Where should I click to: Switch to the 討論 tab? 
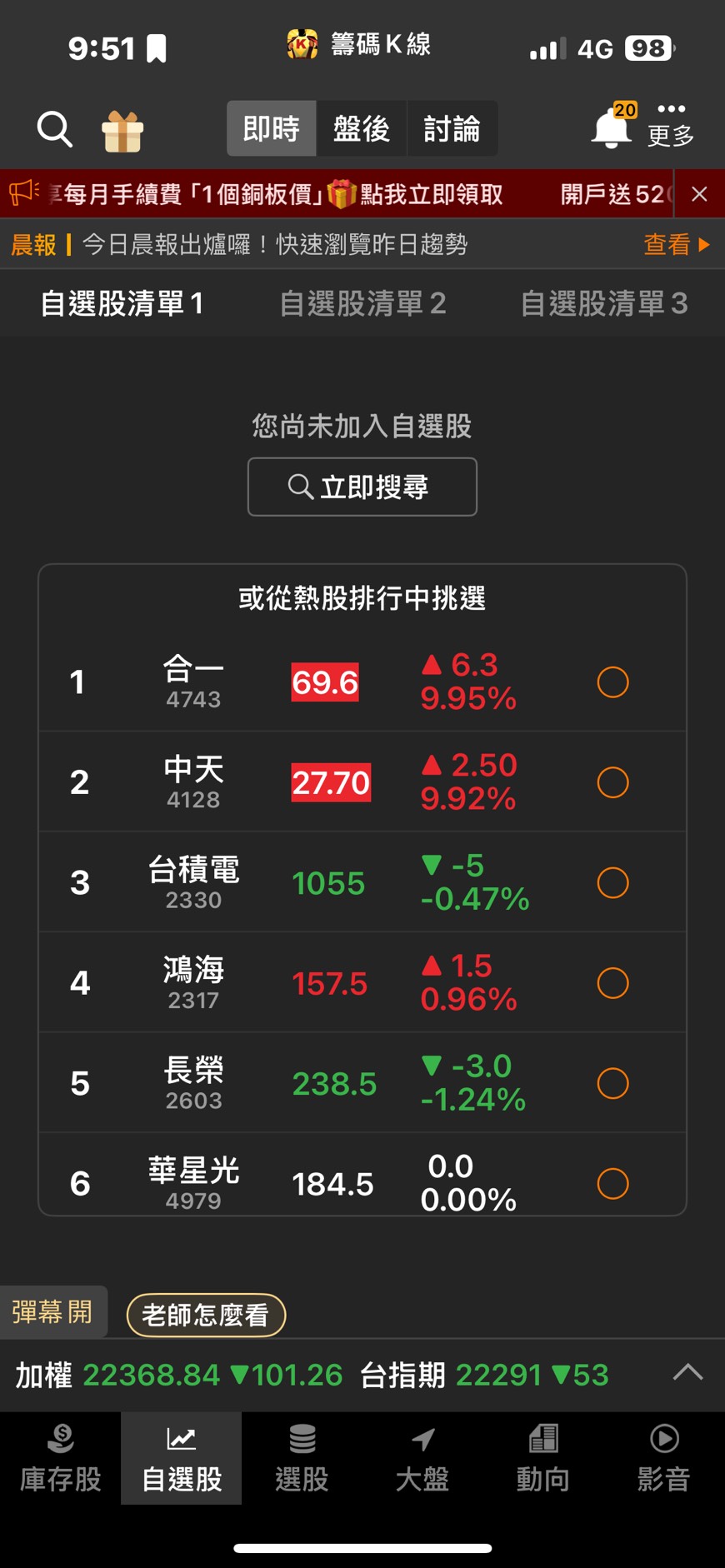click(452, 128)
